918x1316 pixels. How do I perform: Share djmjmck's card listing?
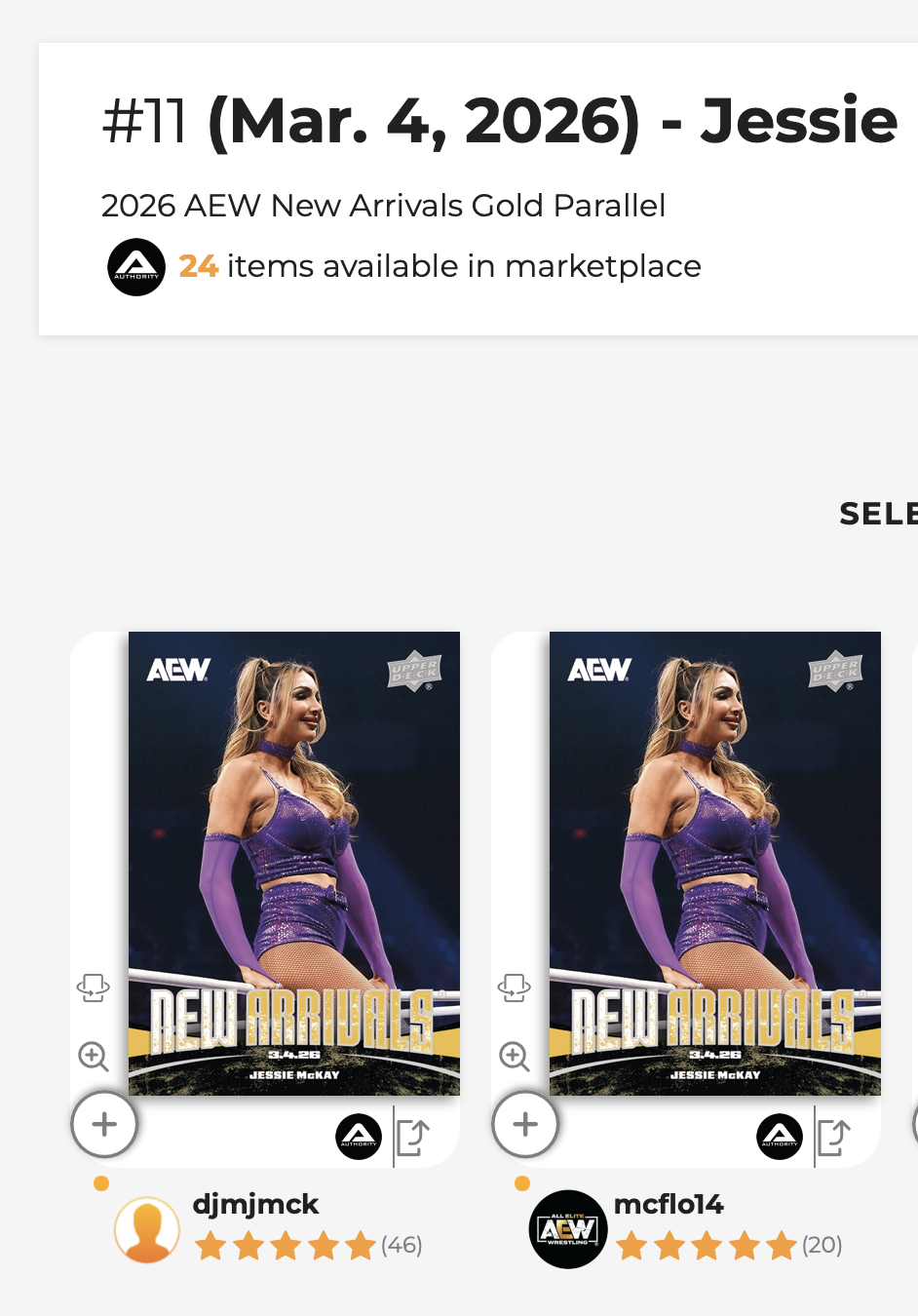coord(413,1137)
